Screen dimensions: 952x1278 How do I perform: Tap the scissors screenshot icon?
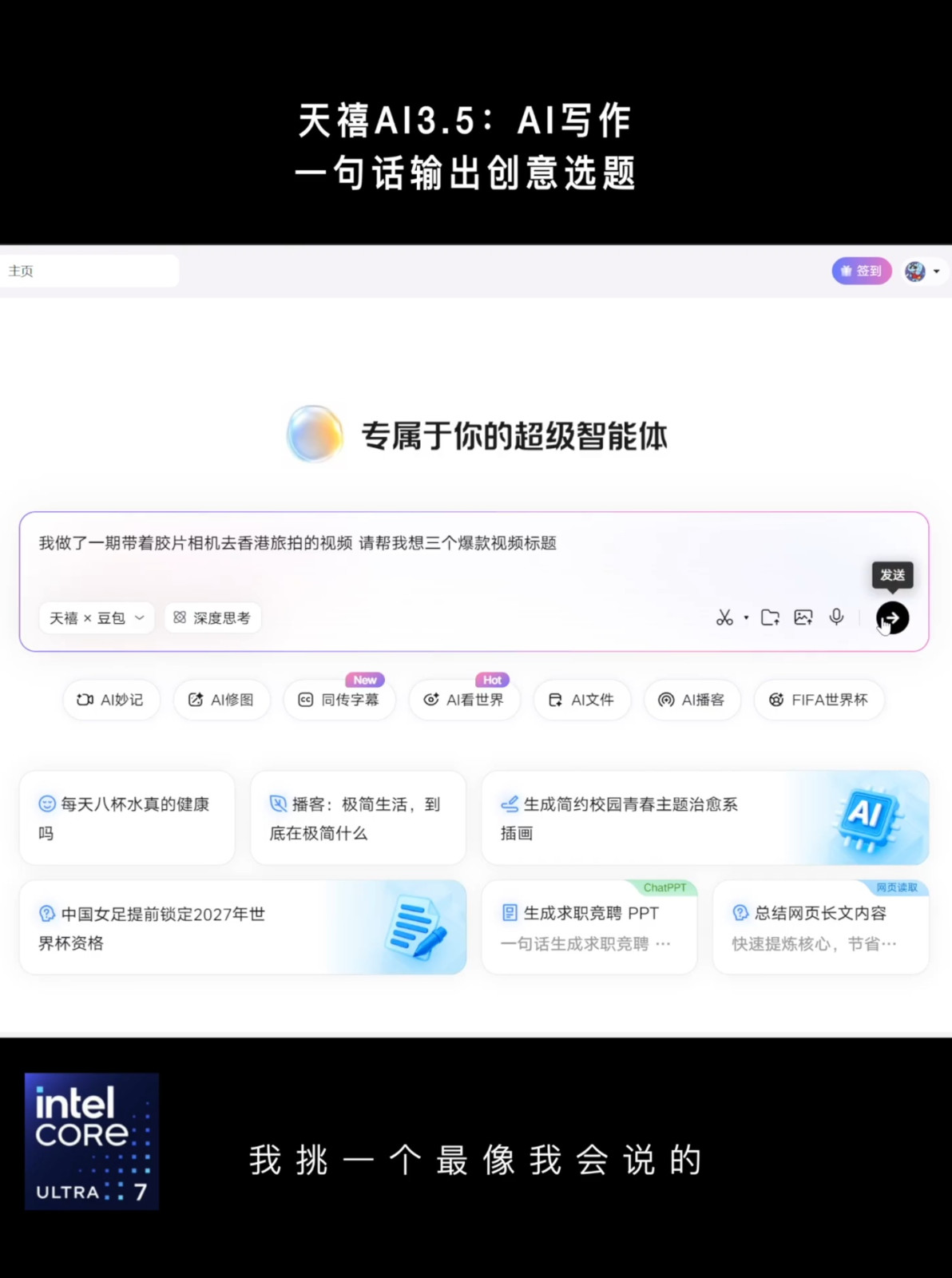click(724, 617)
